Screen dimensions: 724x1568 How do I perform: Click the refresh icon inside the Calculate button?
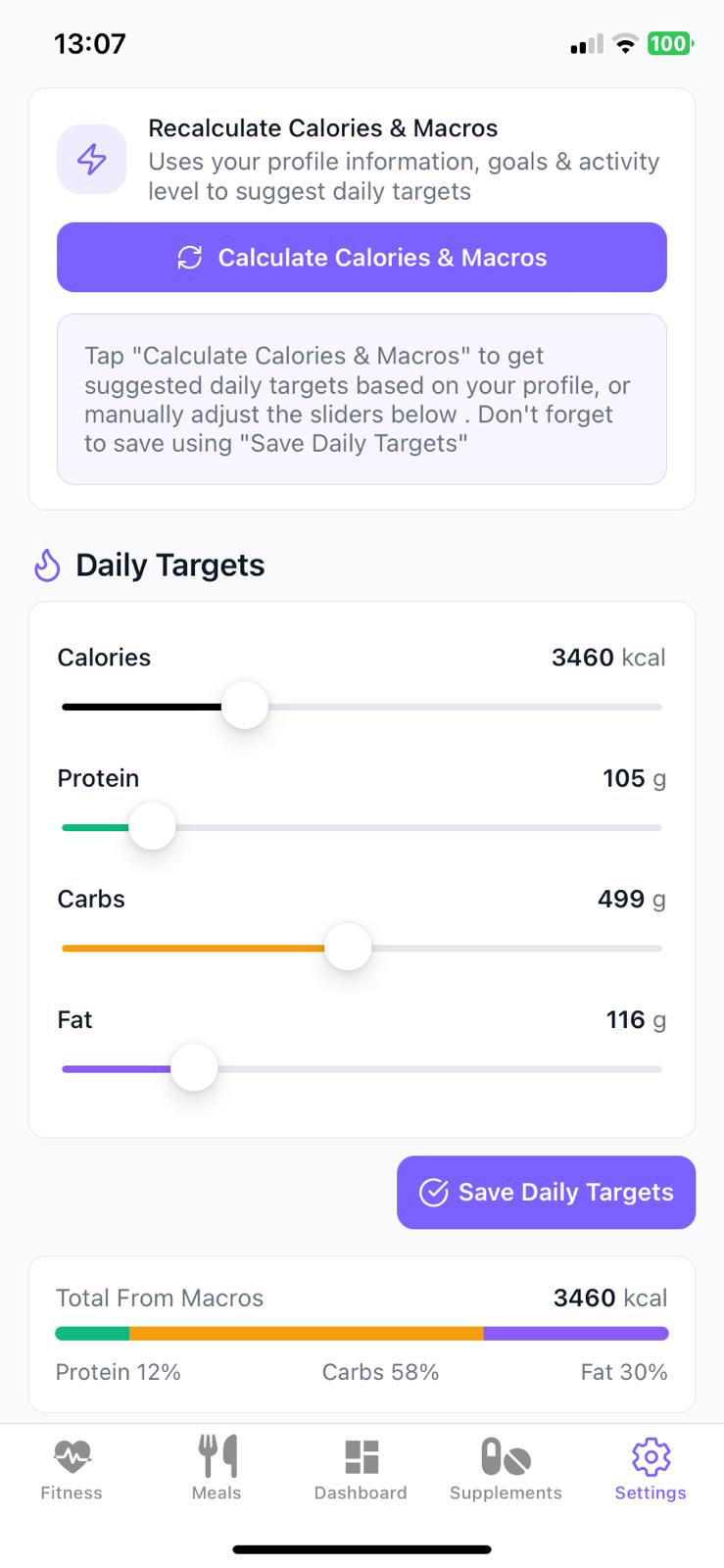(190, 257)
